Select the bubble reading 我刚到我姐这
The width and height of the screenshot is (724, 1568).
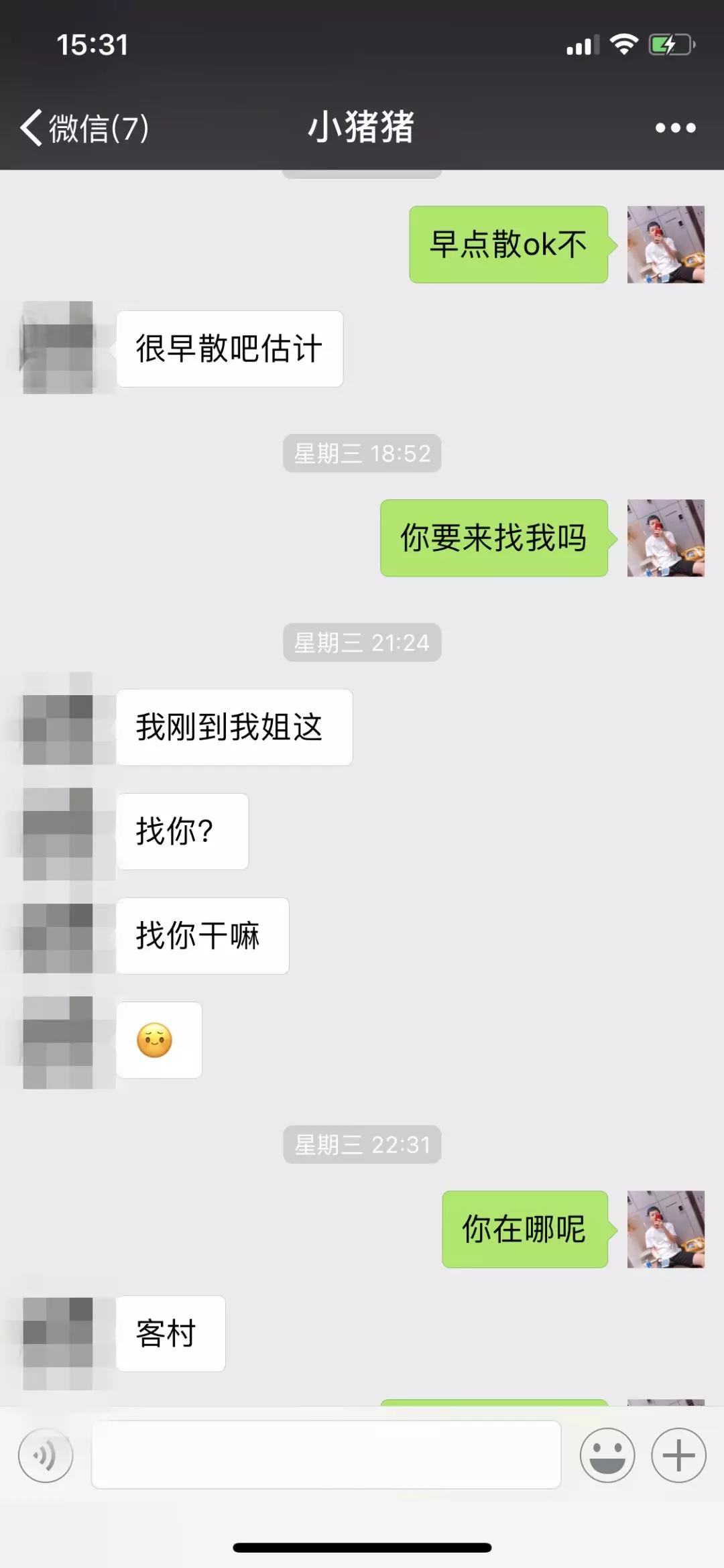coord(235,729)
